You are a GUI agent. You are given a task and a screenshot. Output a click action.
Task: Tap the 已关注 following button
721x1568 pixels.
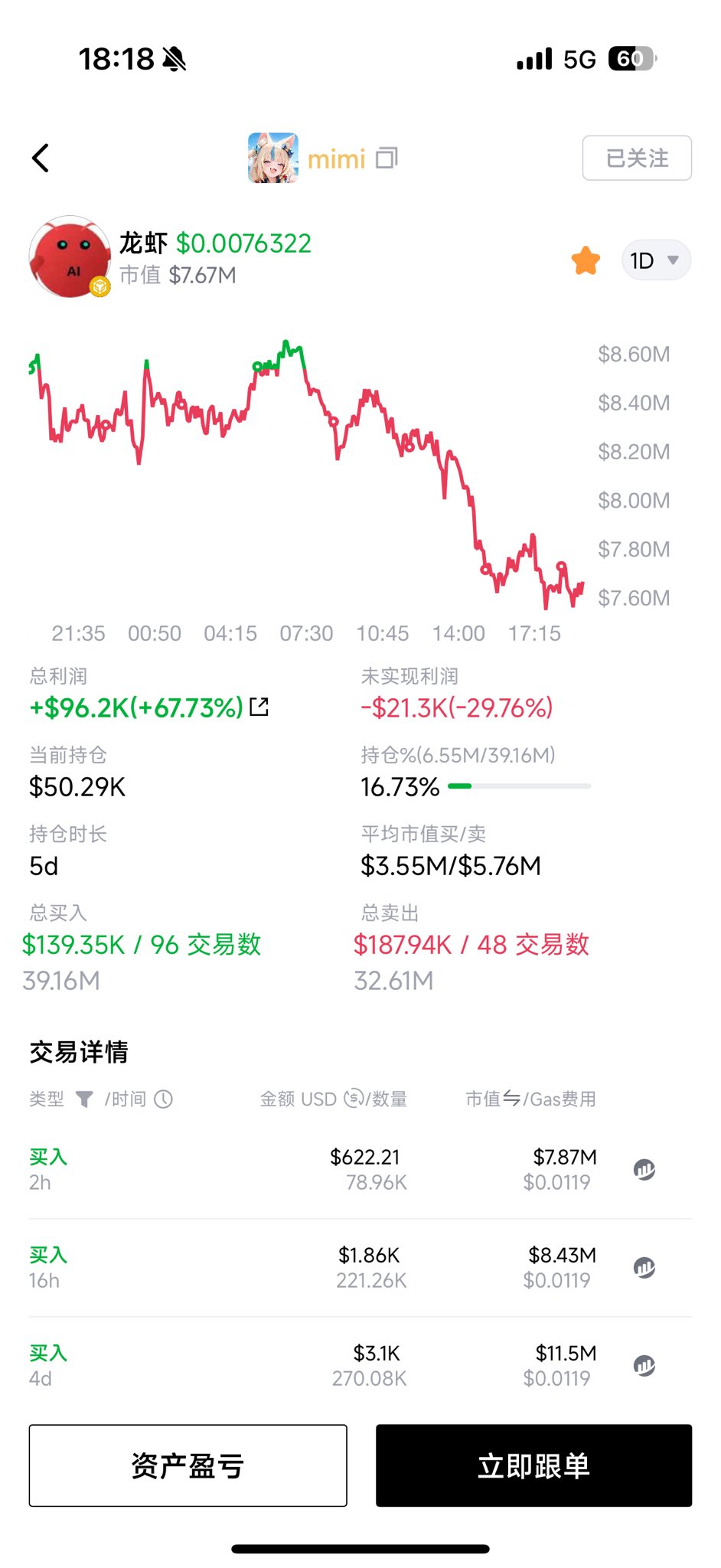pos(636,158)
